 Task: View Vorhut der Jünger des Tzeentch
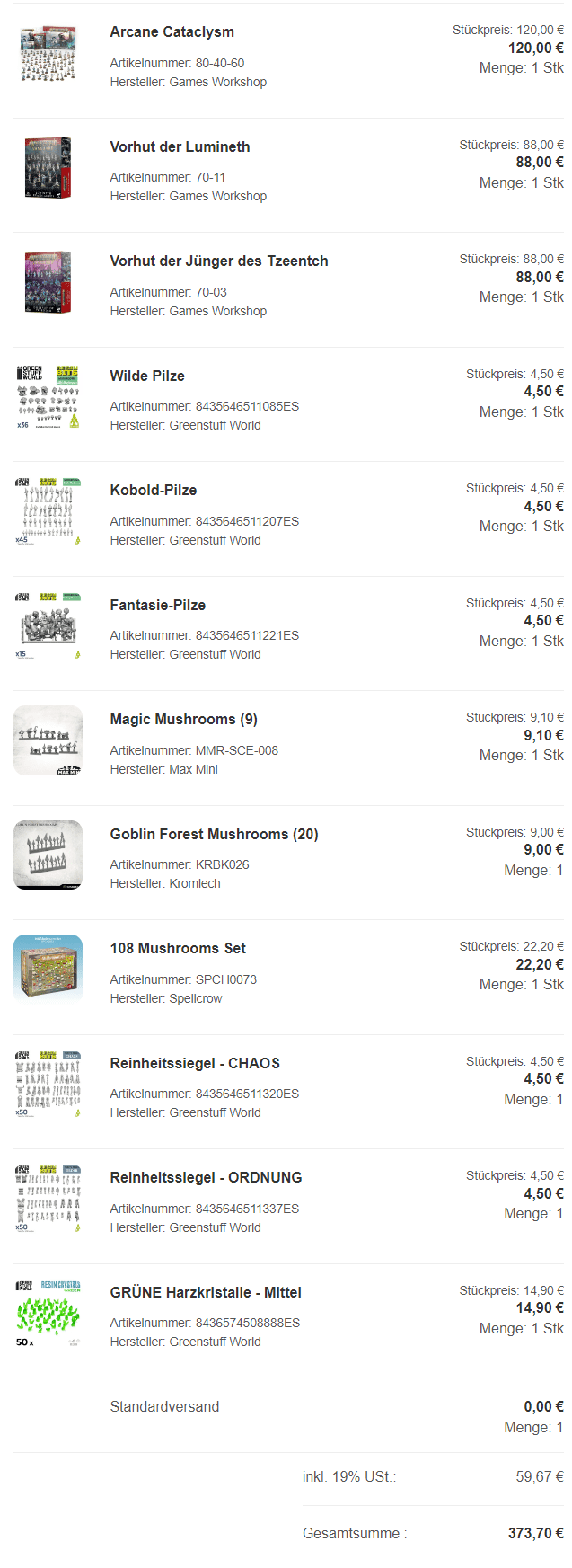(x=218, y=261)
